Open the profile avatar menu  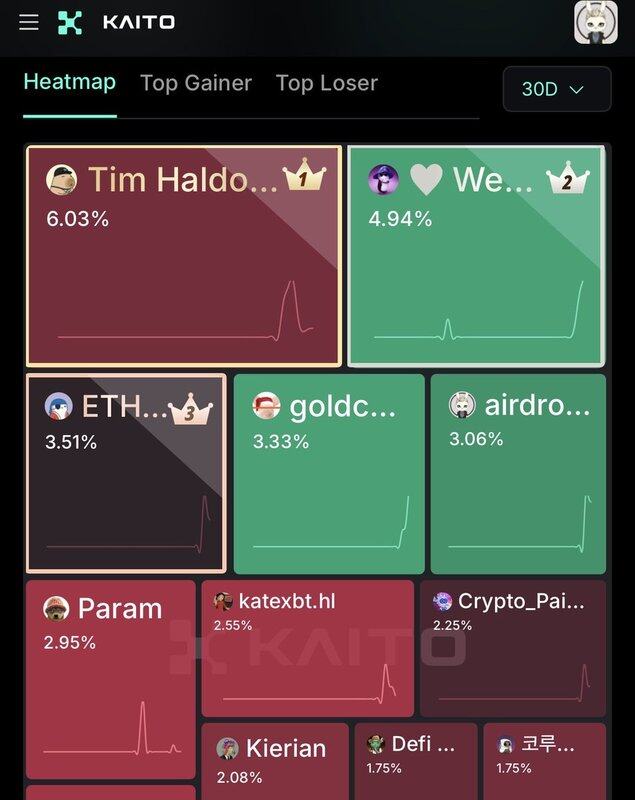click(x=595, y=22)
